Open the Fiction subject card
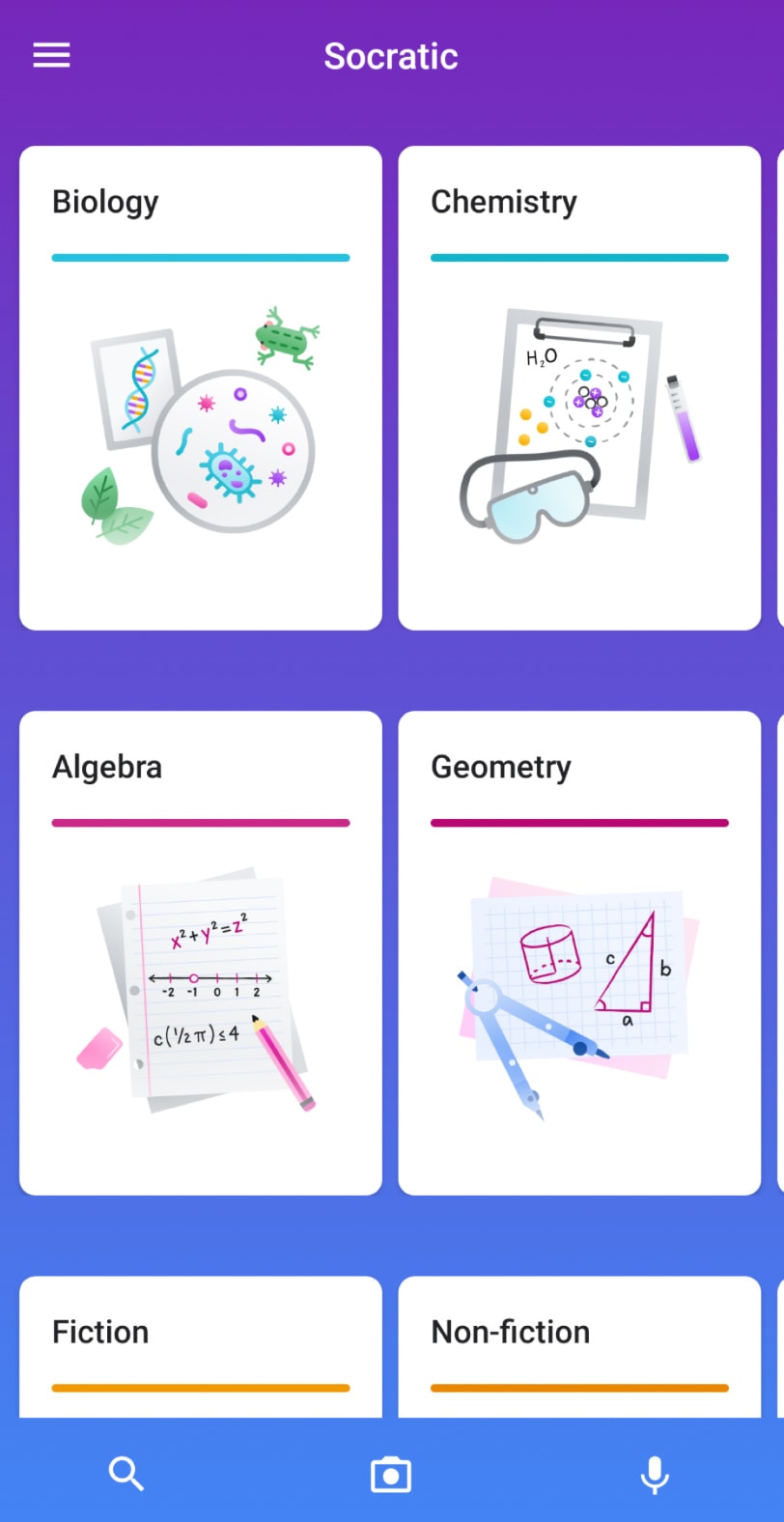Screen dimensions: 784x1522 coord(201,1346)
